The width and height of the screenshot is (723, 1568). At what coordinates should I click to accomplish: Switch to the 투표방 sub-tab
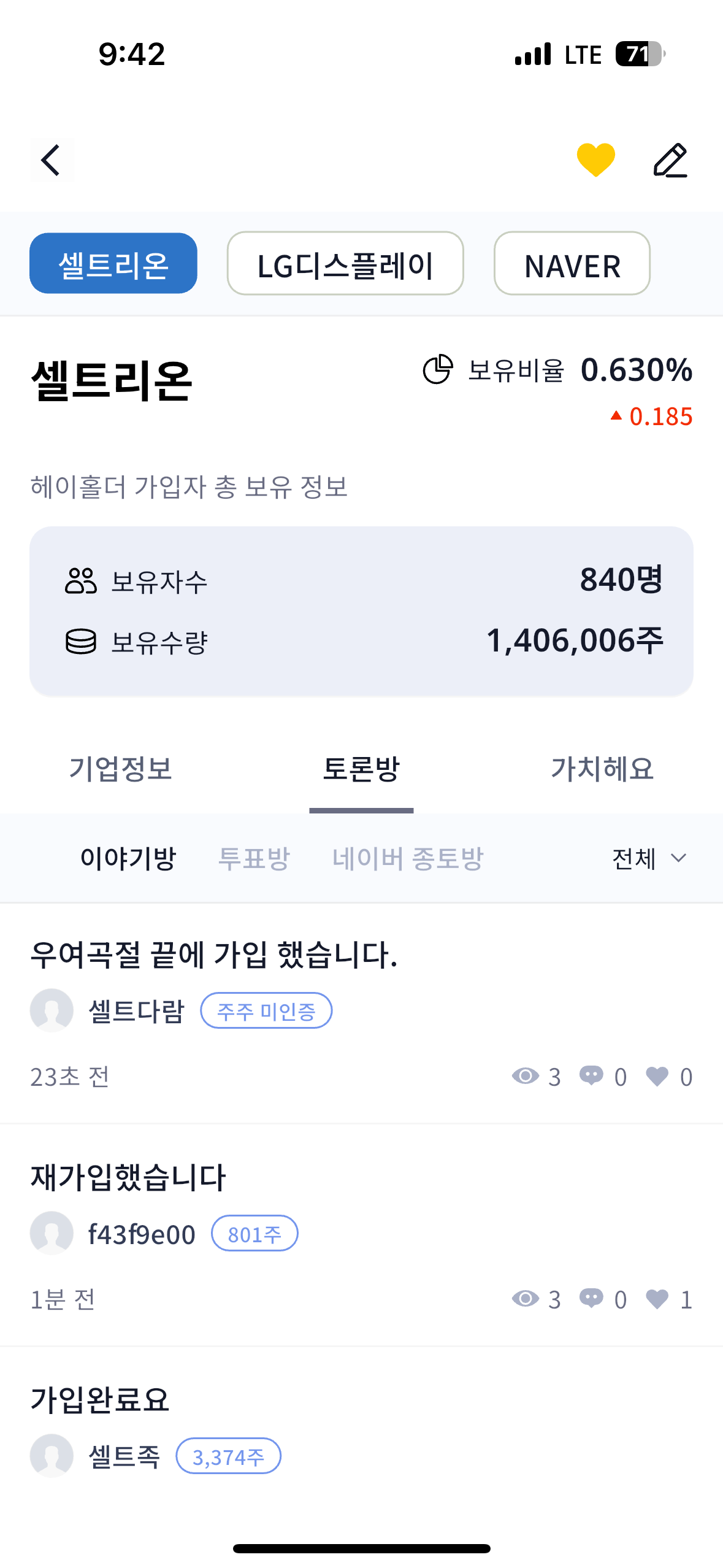click(254, 858)
